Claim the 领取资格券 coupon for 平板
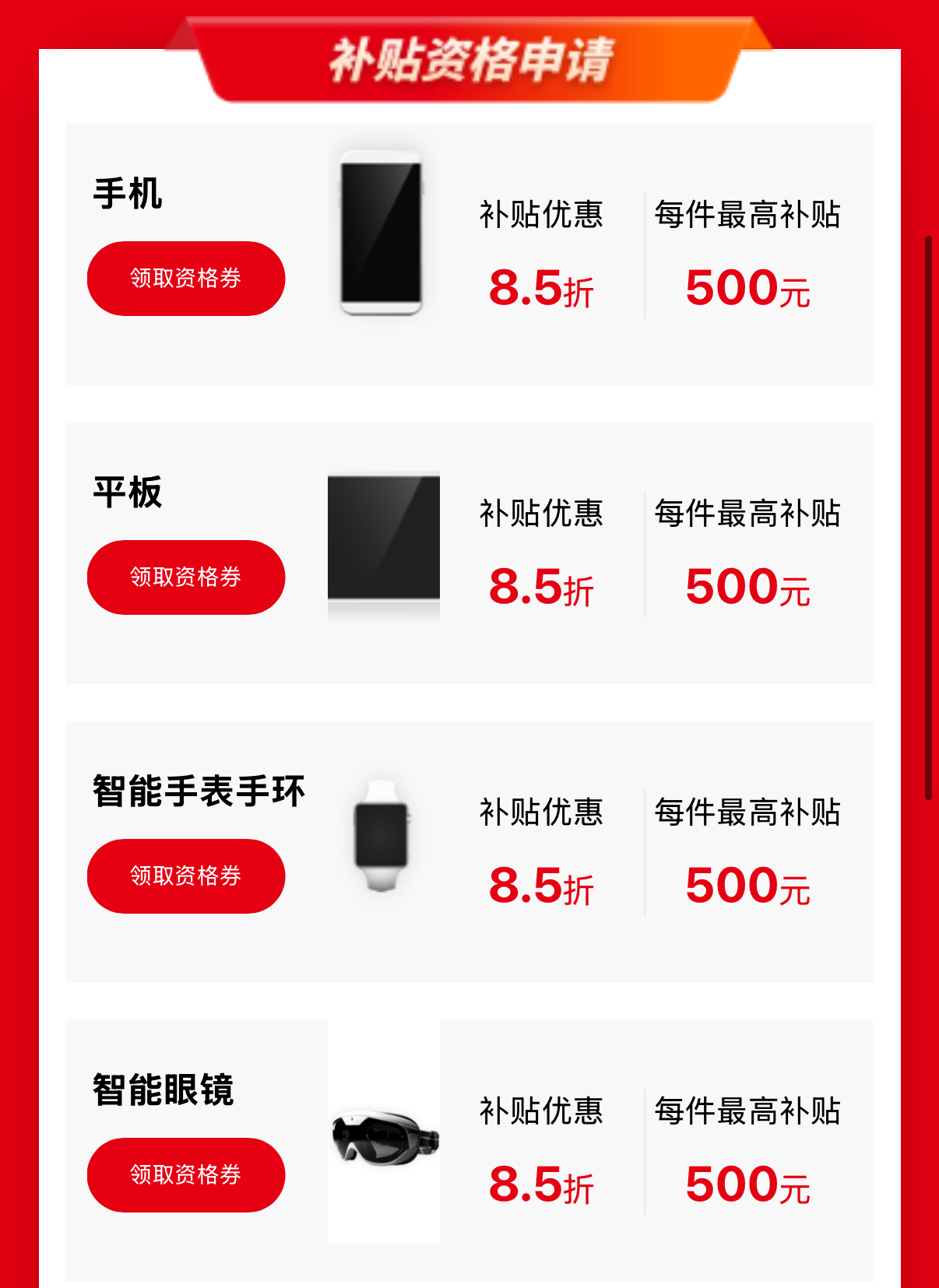The width and height of the screenshot is (939, 1288). (186, 577)
